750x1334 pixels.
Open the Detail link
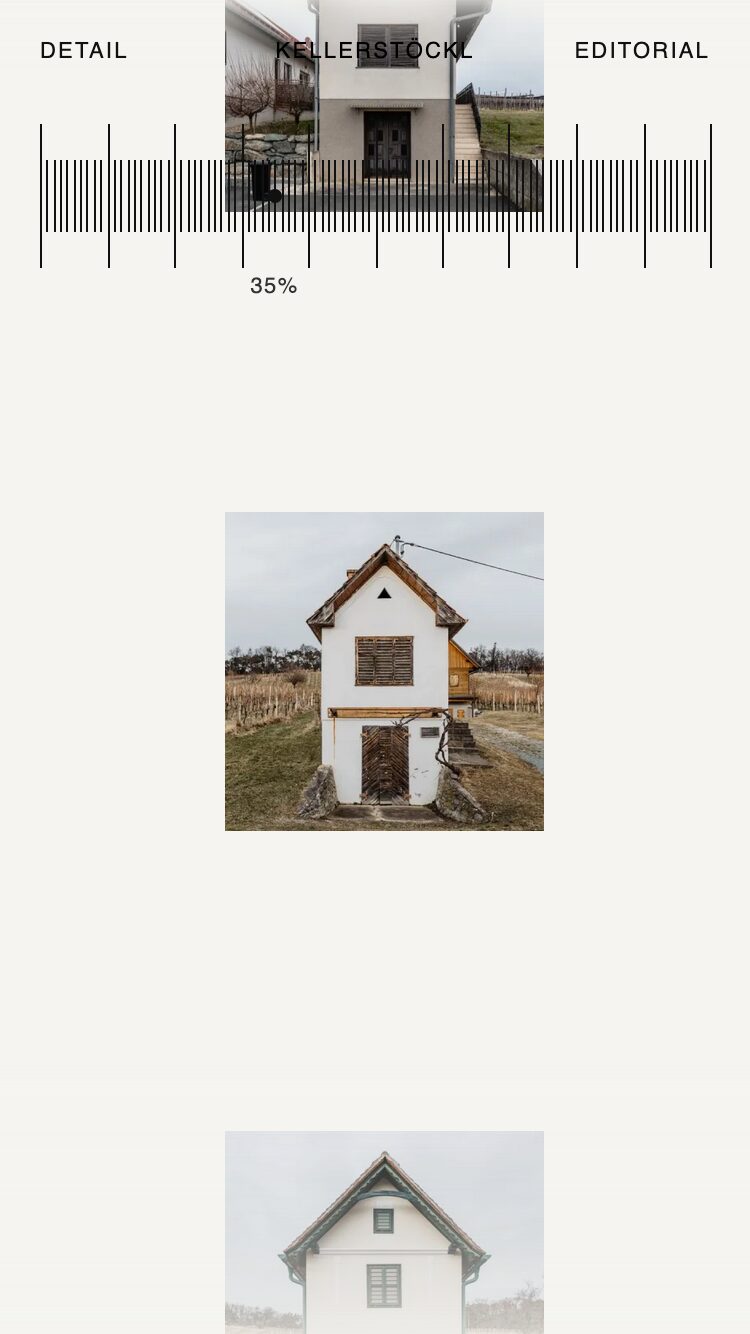tap(84, 51)
